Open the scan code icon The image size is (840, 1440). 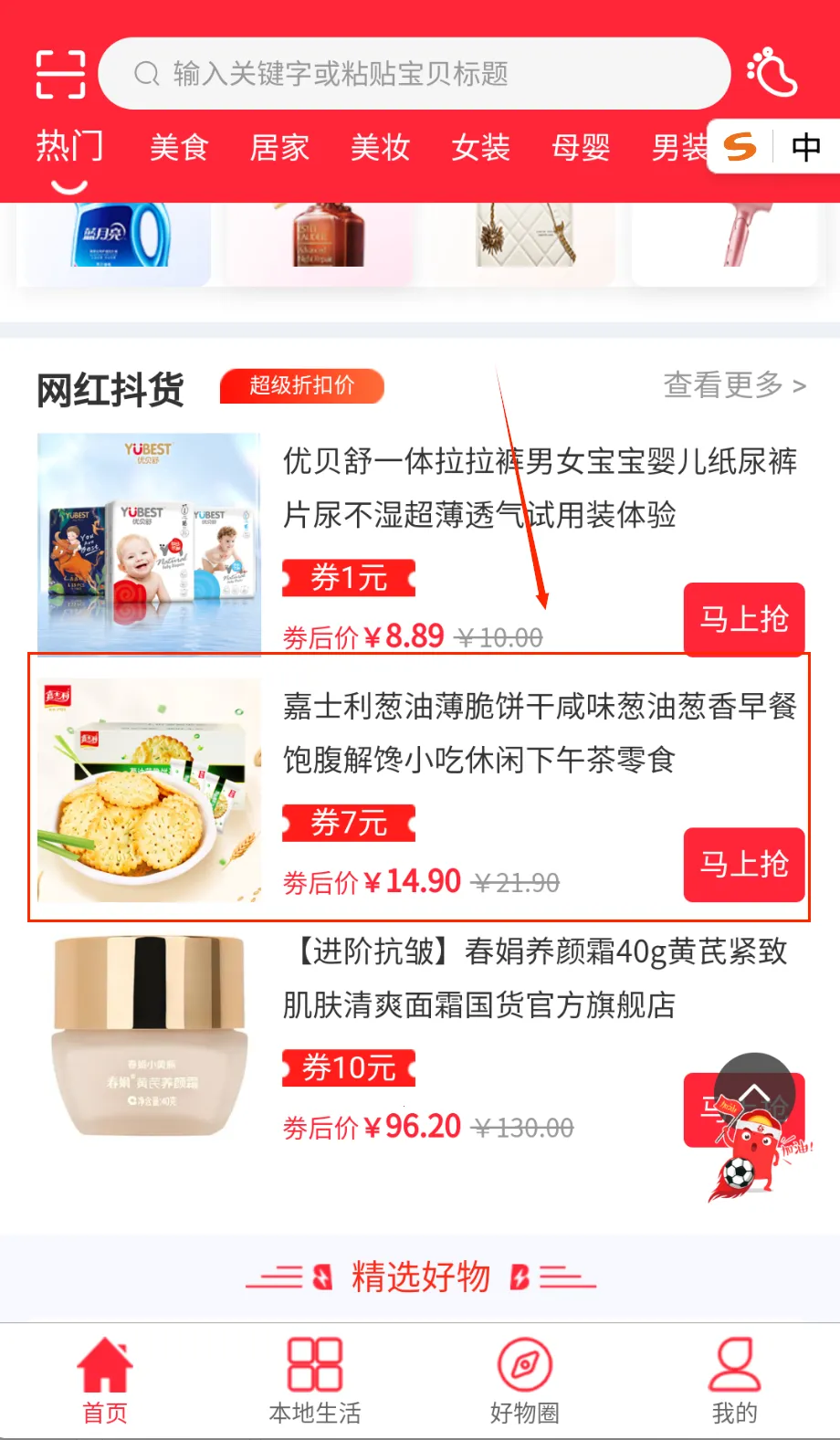coord(60,74)
